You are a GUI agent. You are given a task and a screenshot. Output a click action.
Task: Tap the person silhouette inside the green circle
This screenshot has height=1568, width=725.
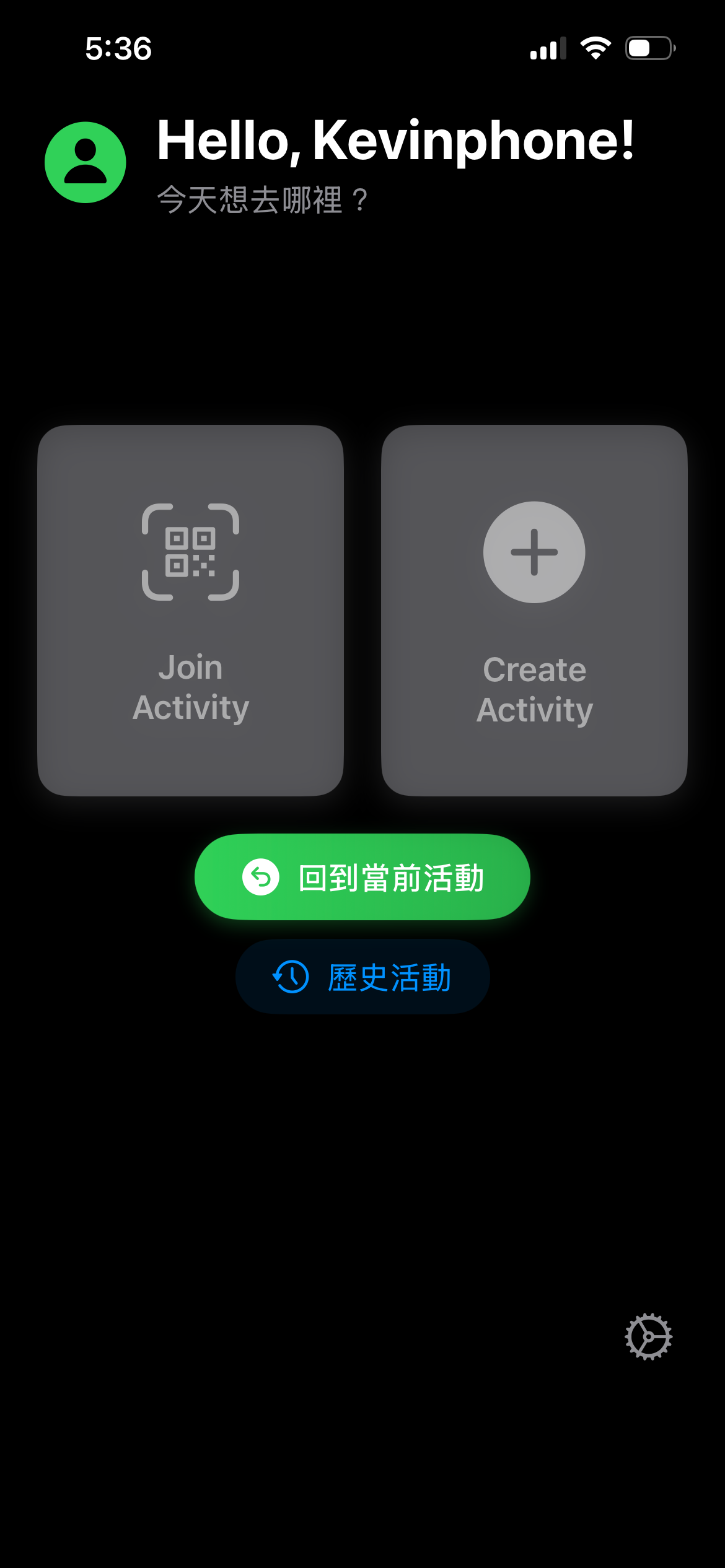(x=86, y=161)
